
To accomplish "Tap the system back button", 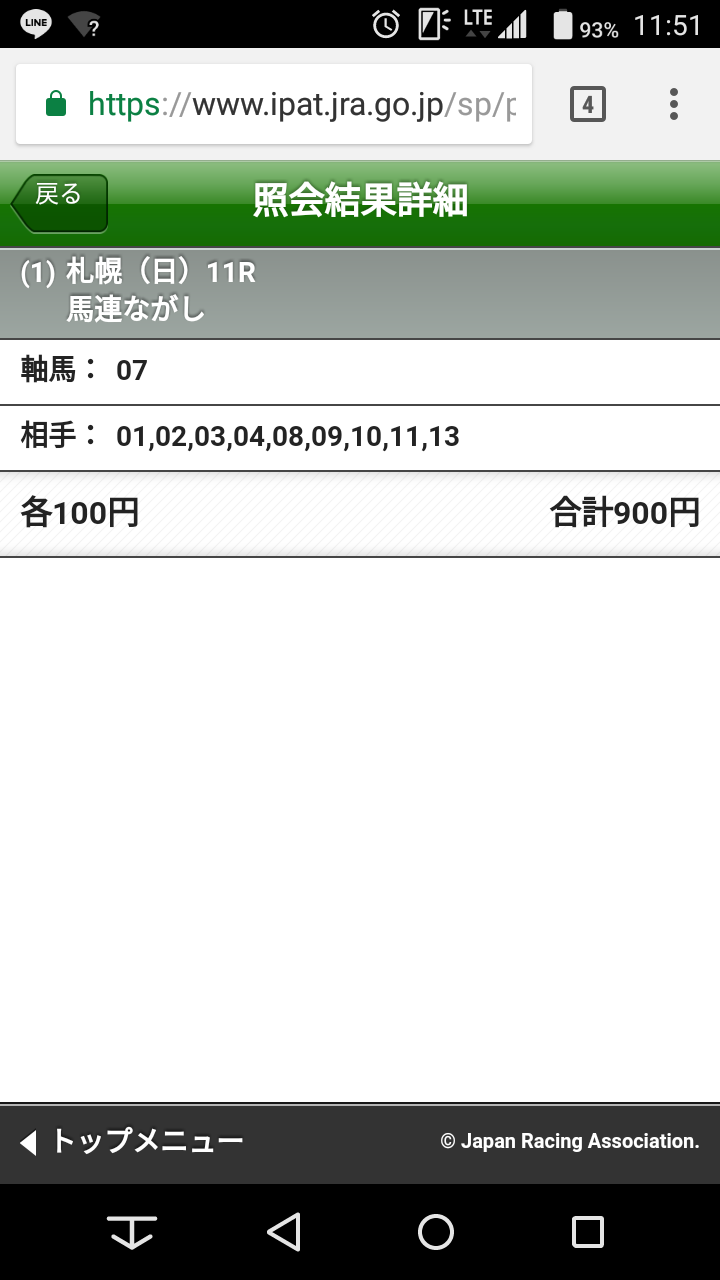I will point(284,1232).
